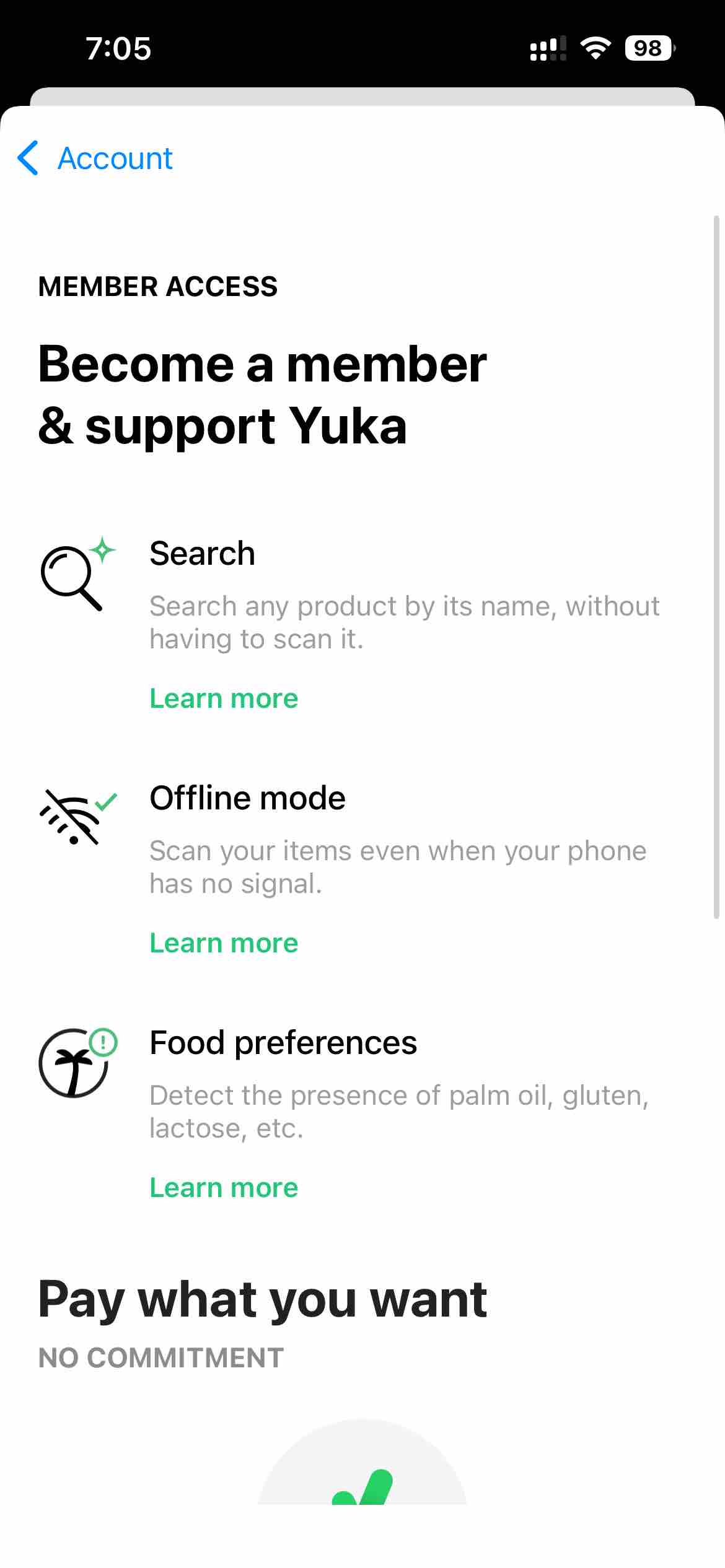Open Learn more under Food preferences
Screen dimensions: 725x1568
coord(224,1187)
